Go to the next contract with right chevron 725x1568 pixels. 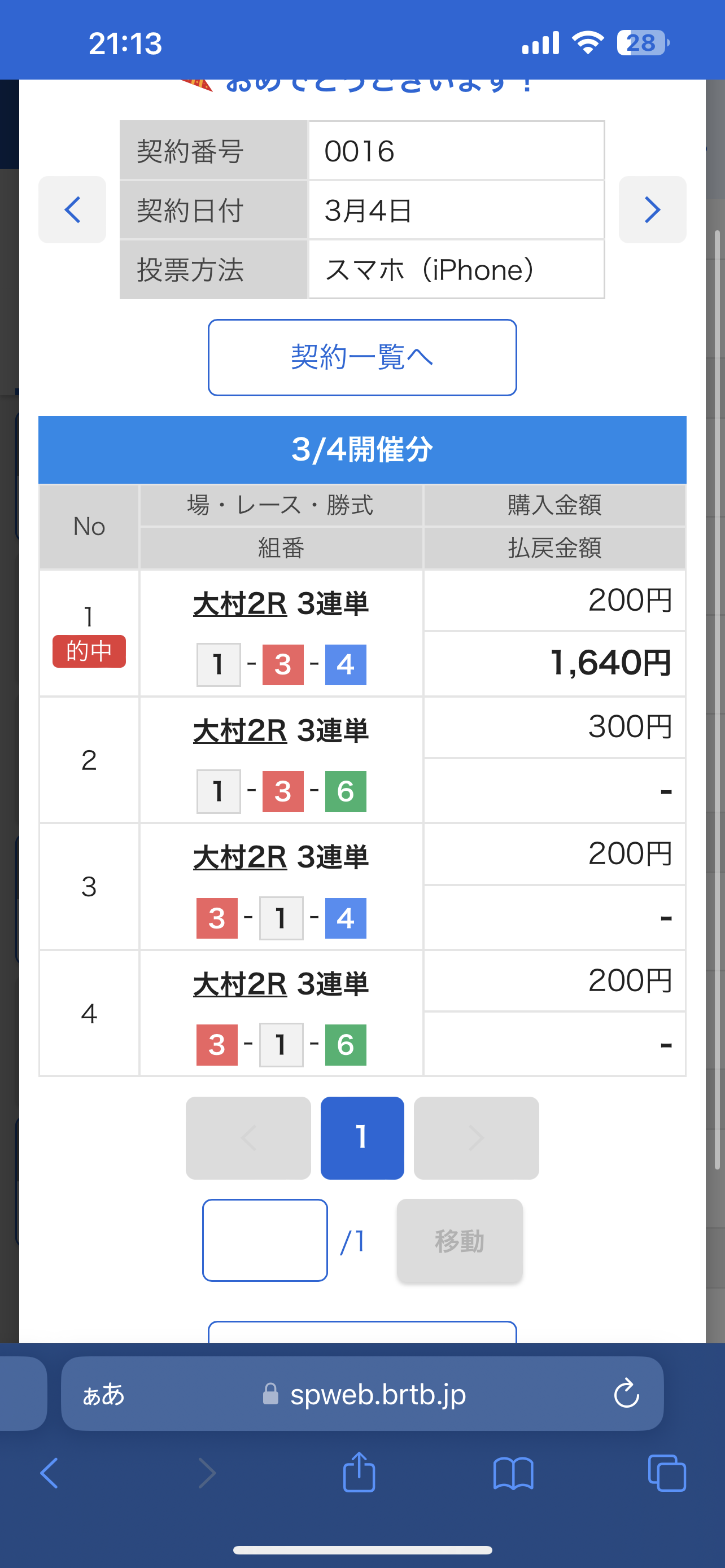click(x=652, y=210)
